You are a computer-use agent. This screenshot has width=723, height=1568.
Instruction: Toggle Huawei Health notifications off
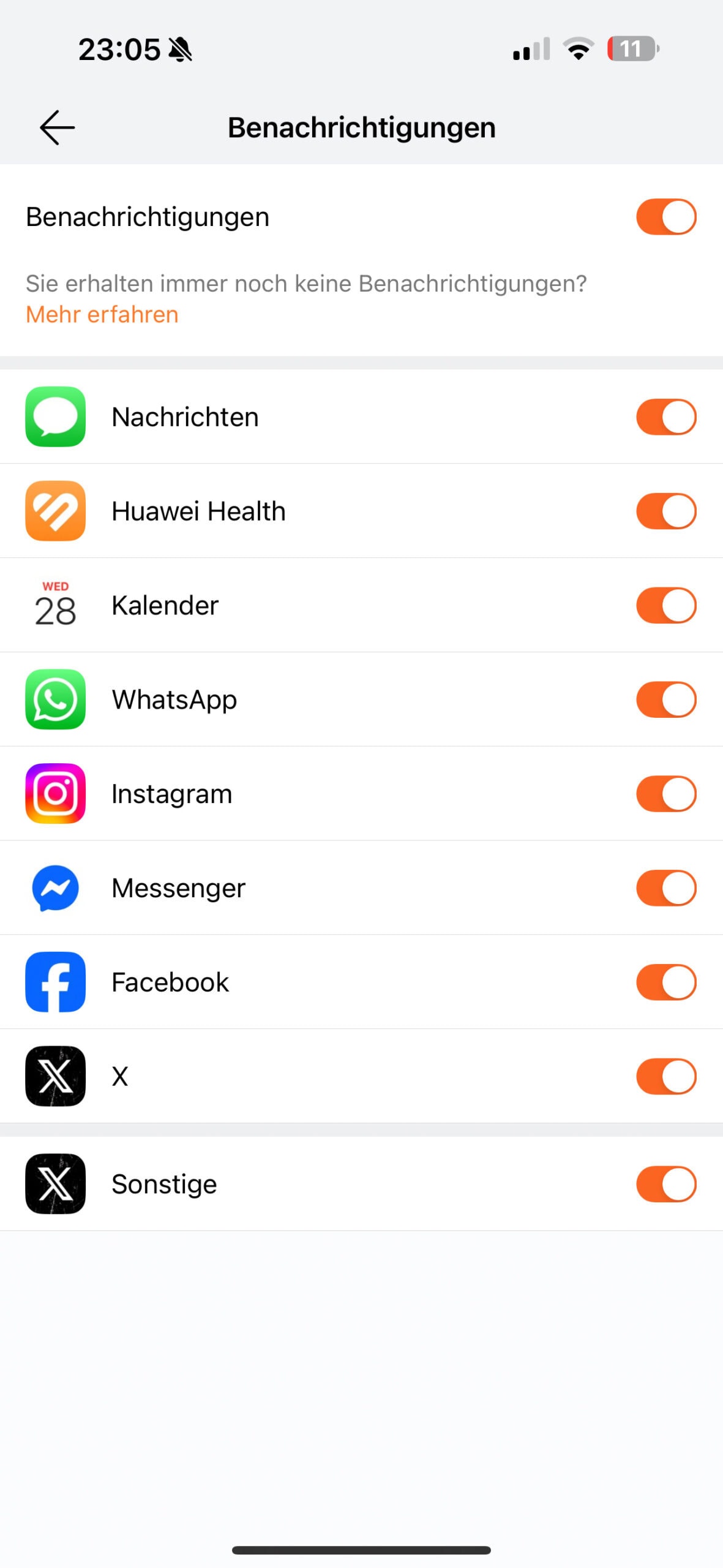(665, 511)
